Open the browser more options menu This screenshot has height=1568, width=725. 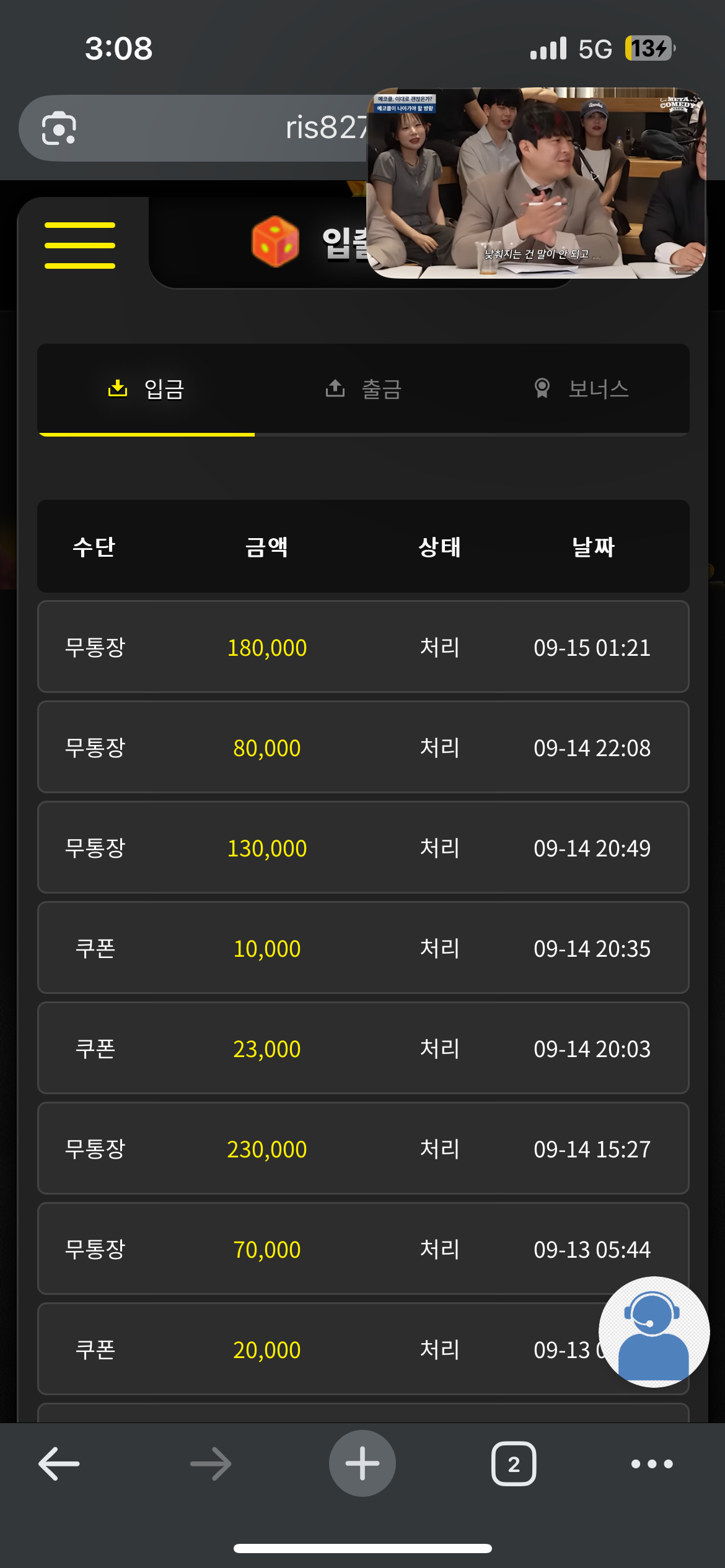pos(652,1464)
